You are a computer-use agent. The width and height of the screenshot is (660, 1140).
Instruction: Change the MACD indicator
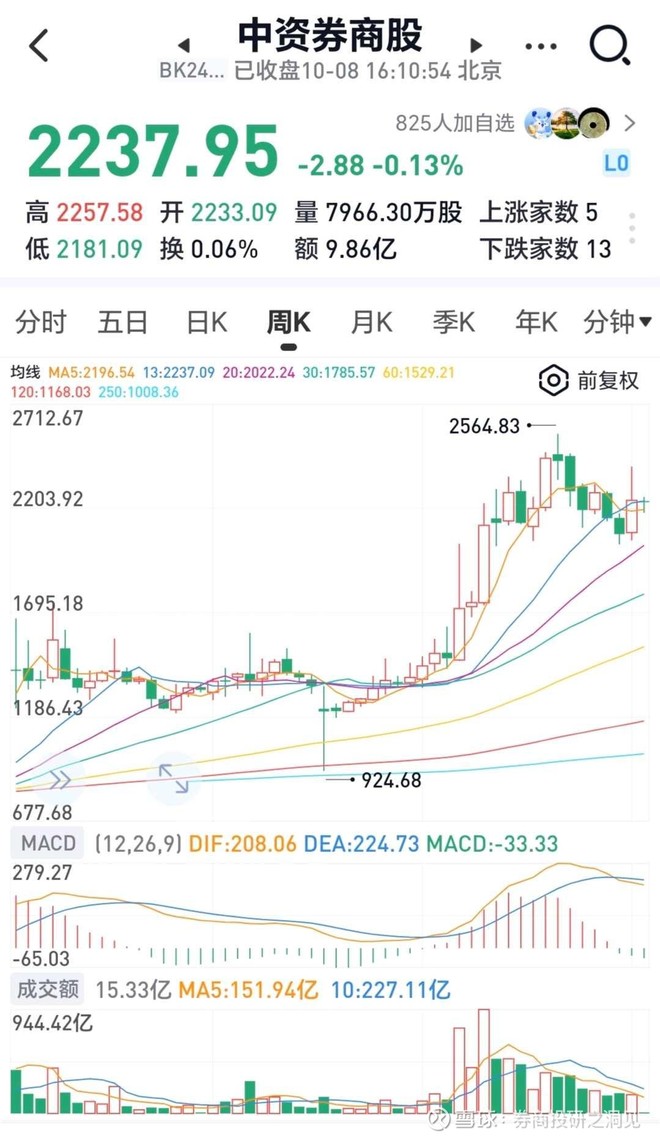pyautogui.click(x=49, y=844)
